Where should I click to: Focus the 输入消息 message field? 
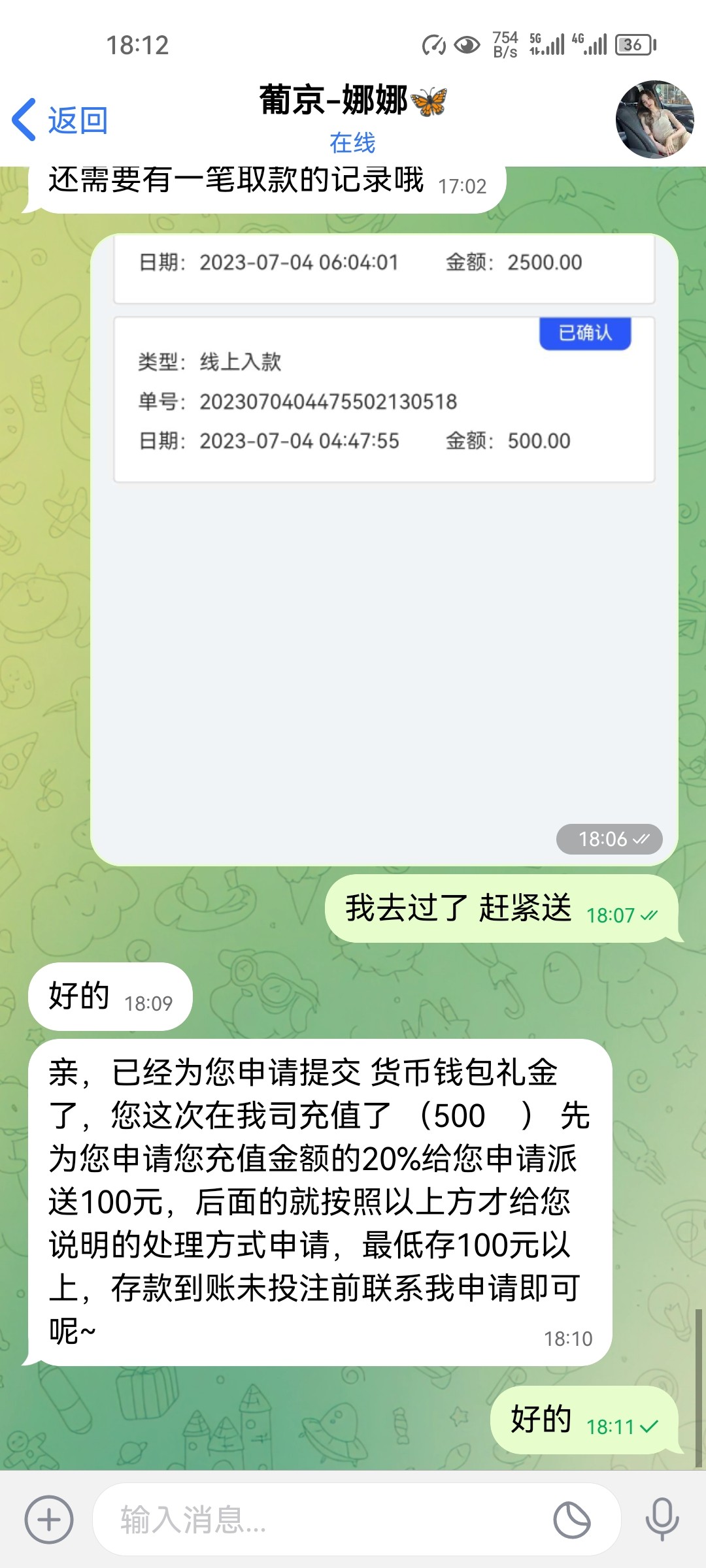pyautogui.click(x=320, y=1520)
